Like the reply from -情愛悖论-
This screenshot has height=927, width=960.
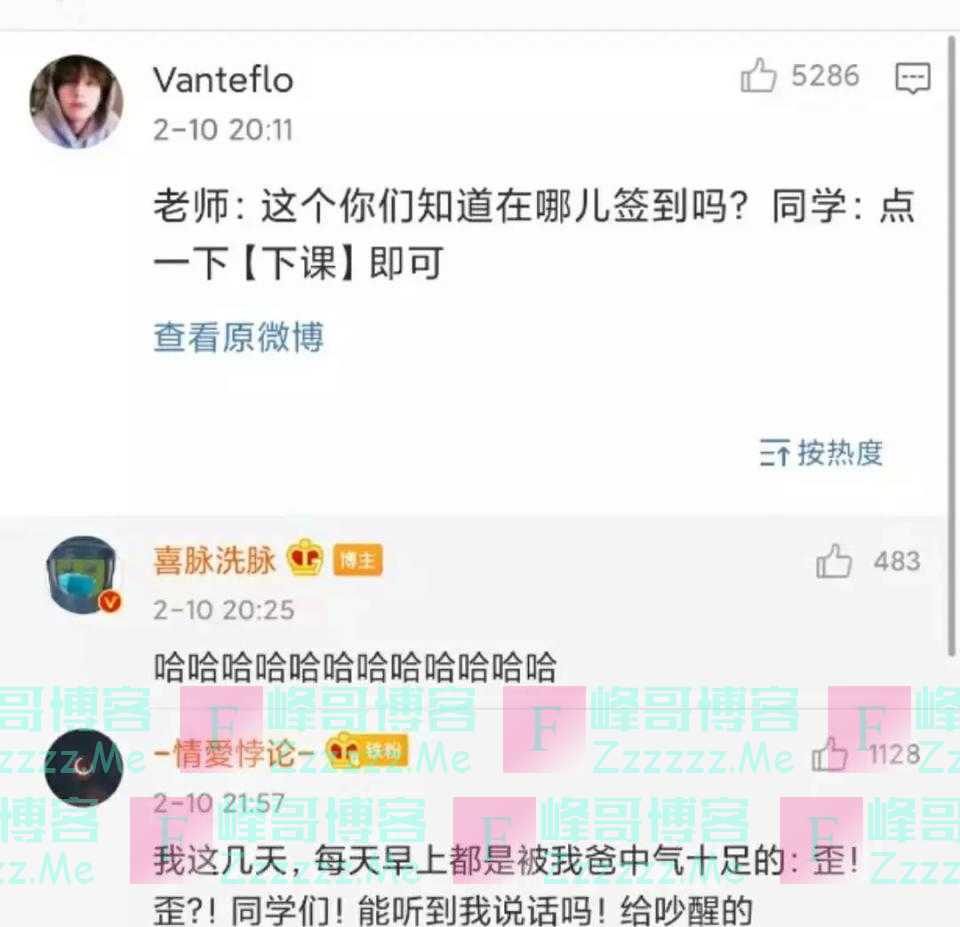[x=830, y=755]
